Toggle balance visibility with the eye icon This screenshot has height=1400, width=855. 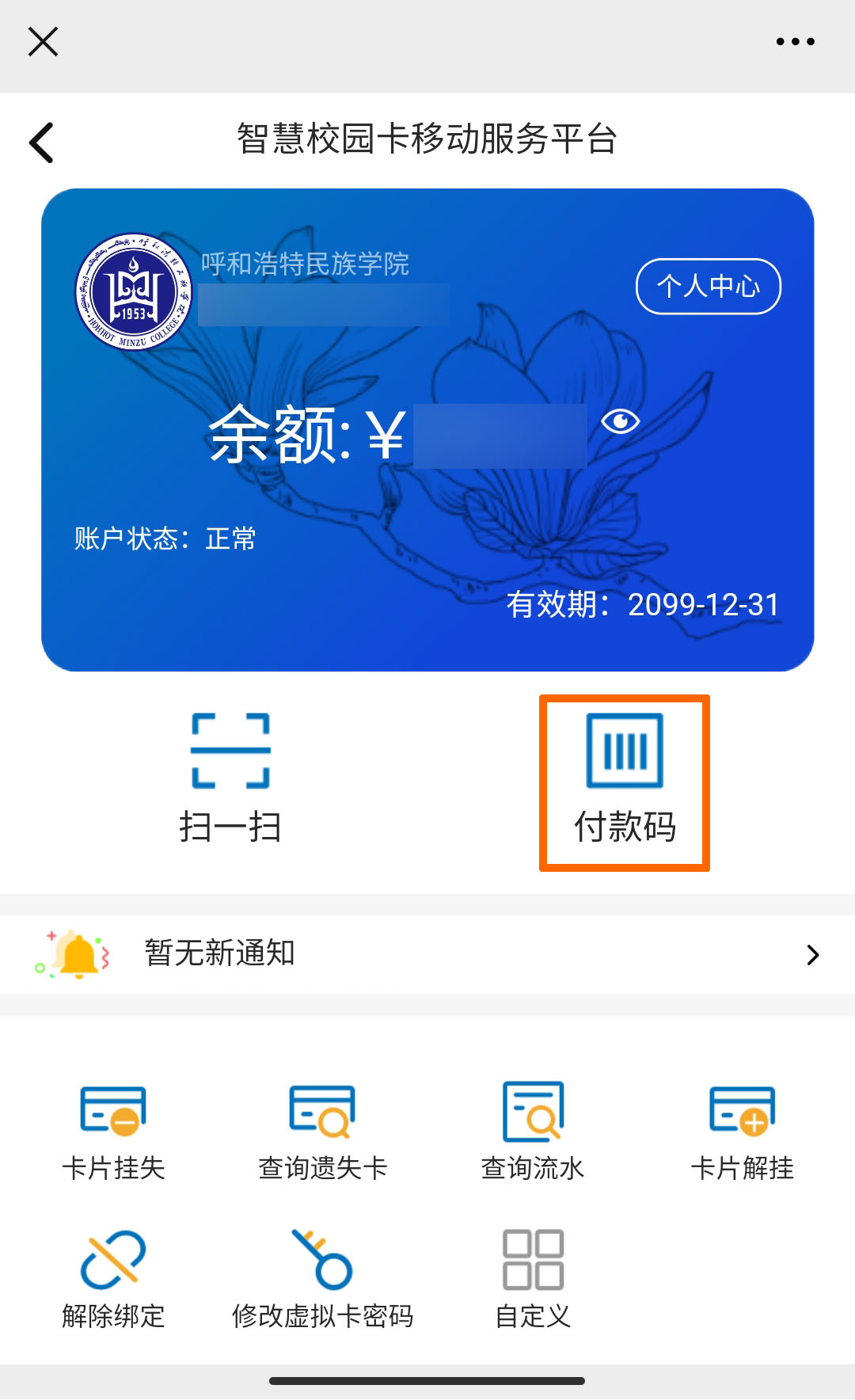pos(620,421)
